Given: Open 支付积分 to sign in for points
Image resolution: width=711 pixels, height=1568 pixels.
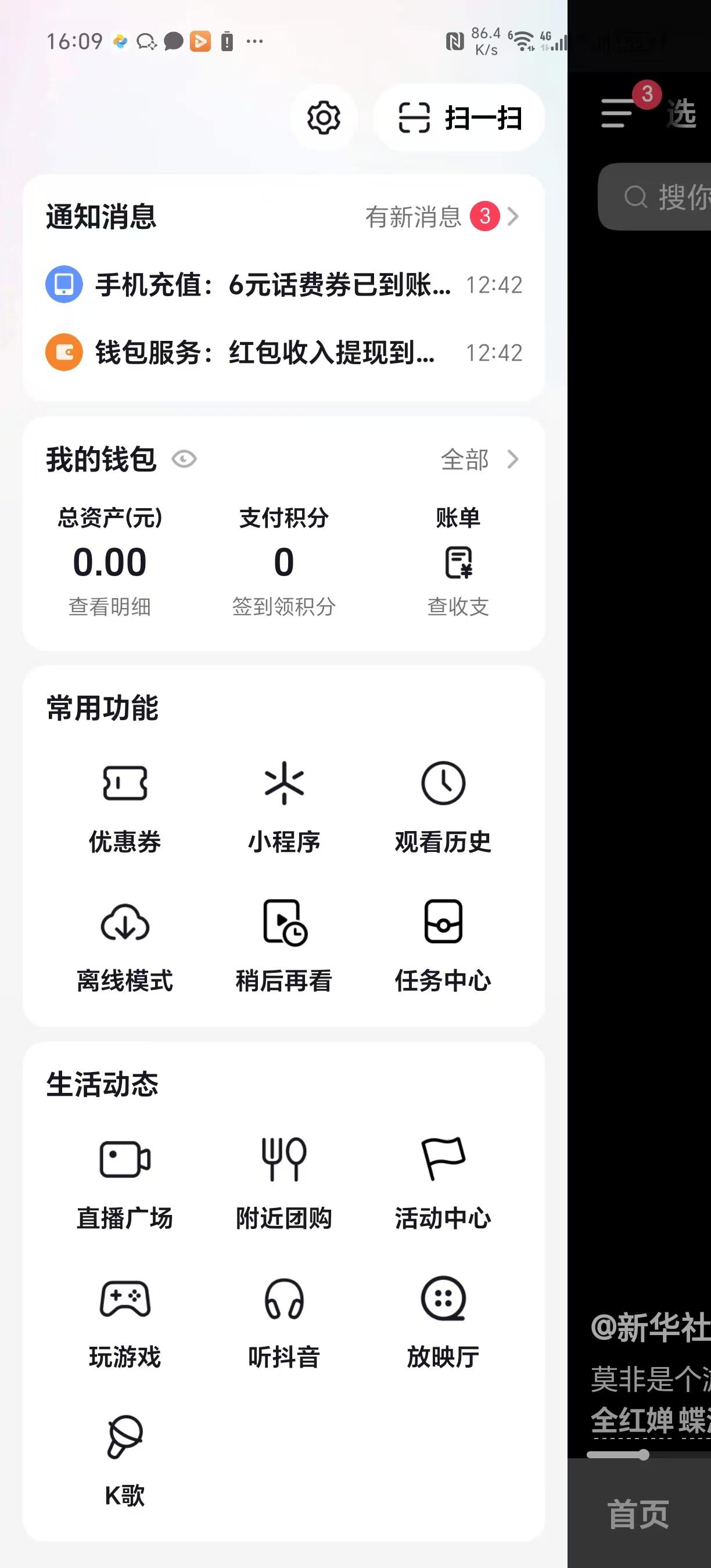Looking at the screenshot, I should pyautogui.click(x=283, y=561).
